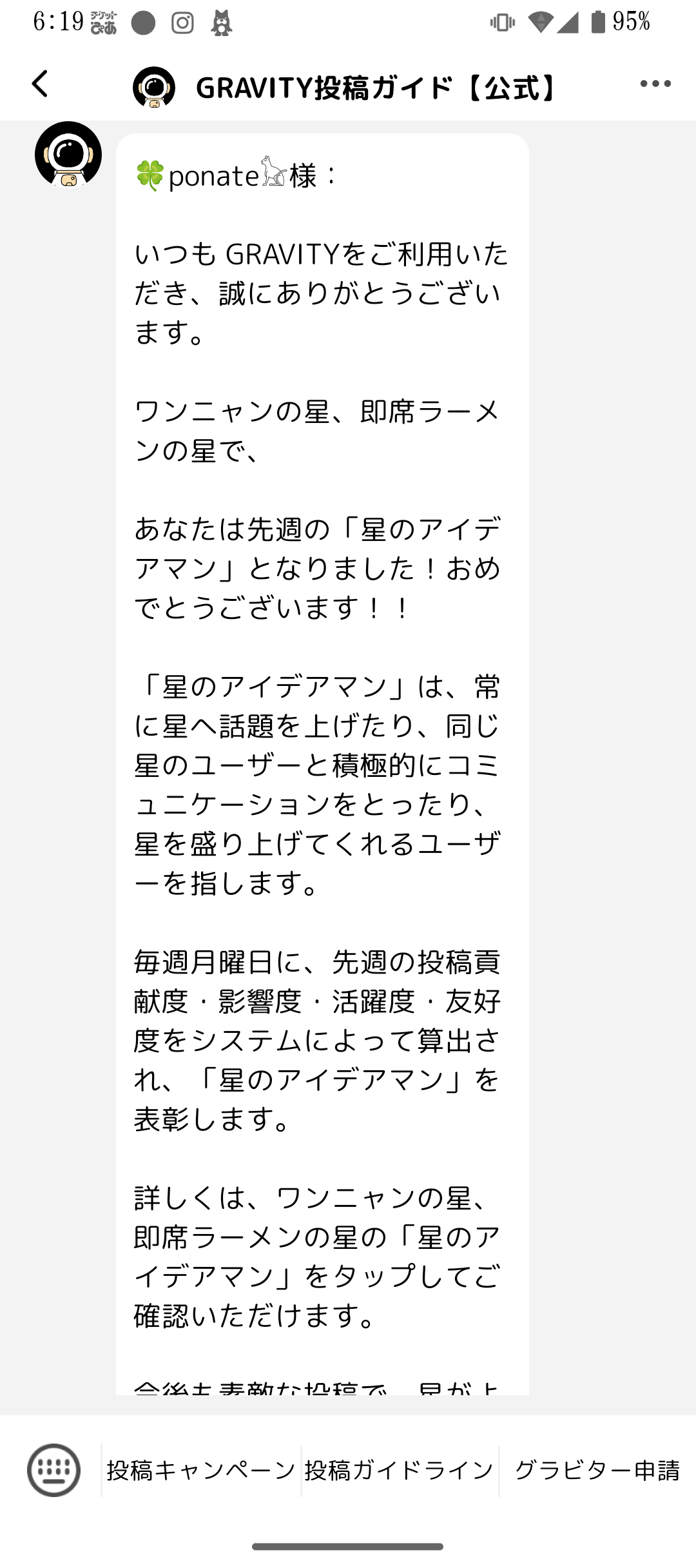The width and height of the screenshot is (696, 1568).
Task: Open 投稿ガイドライン menu
Action: pyautogui.click(x=400, y=1471)
